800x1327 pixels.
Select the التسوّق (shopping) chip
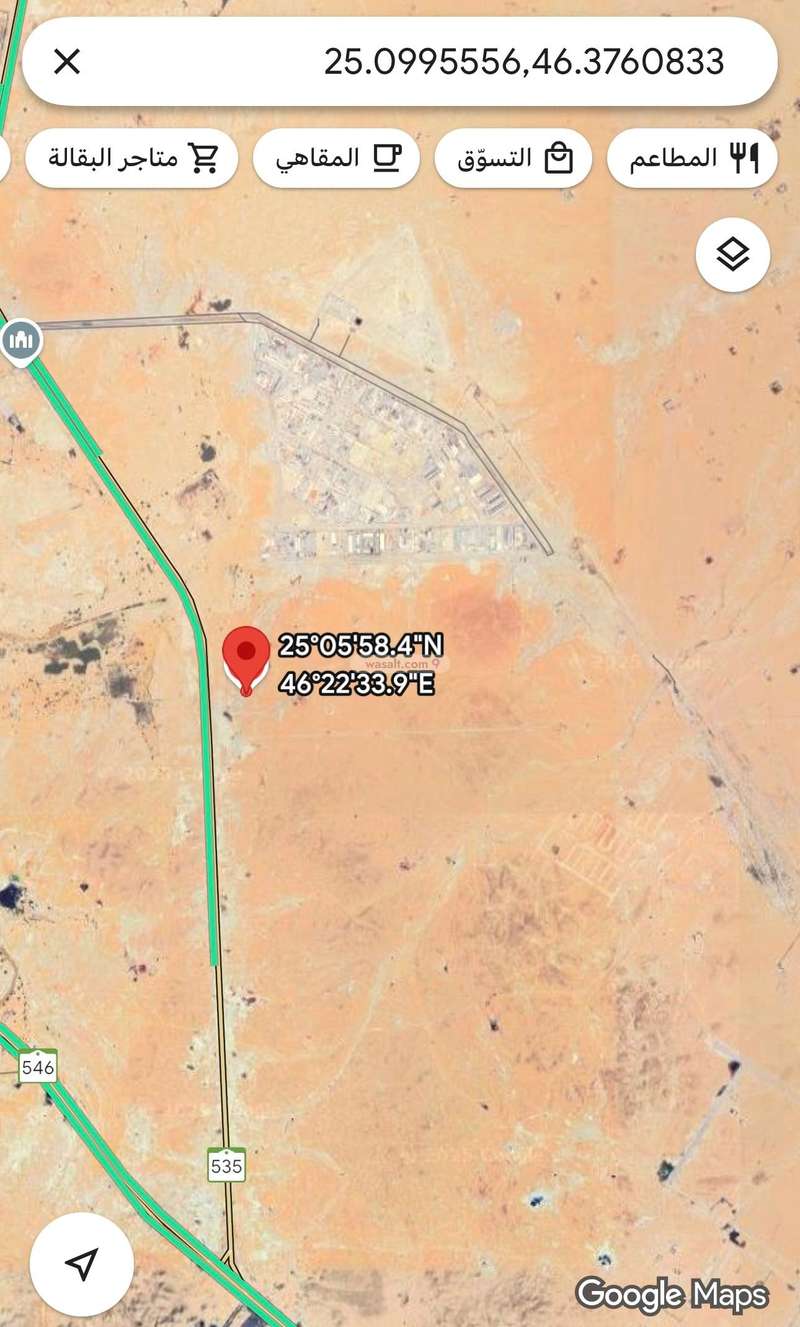514,158
